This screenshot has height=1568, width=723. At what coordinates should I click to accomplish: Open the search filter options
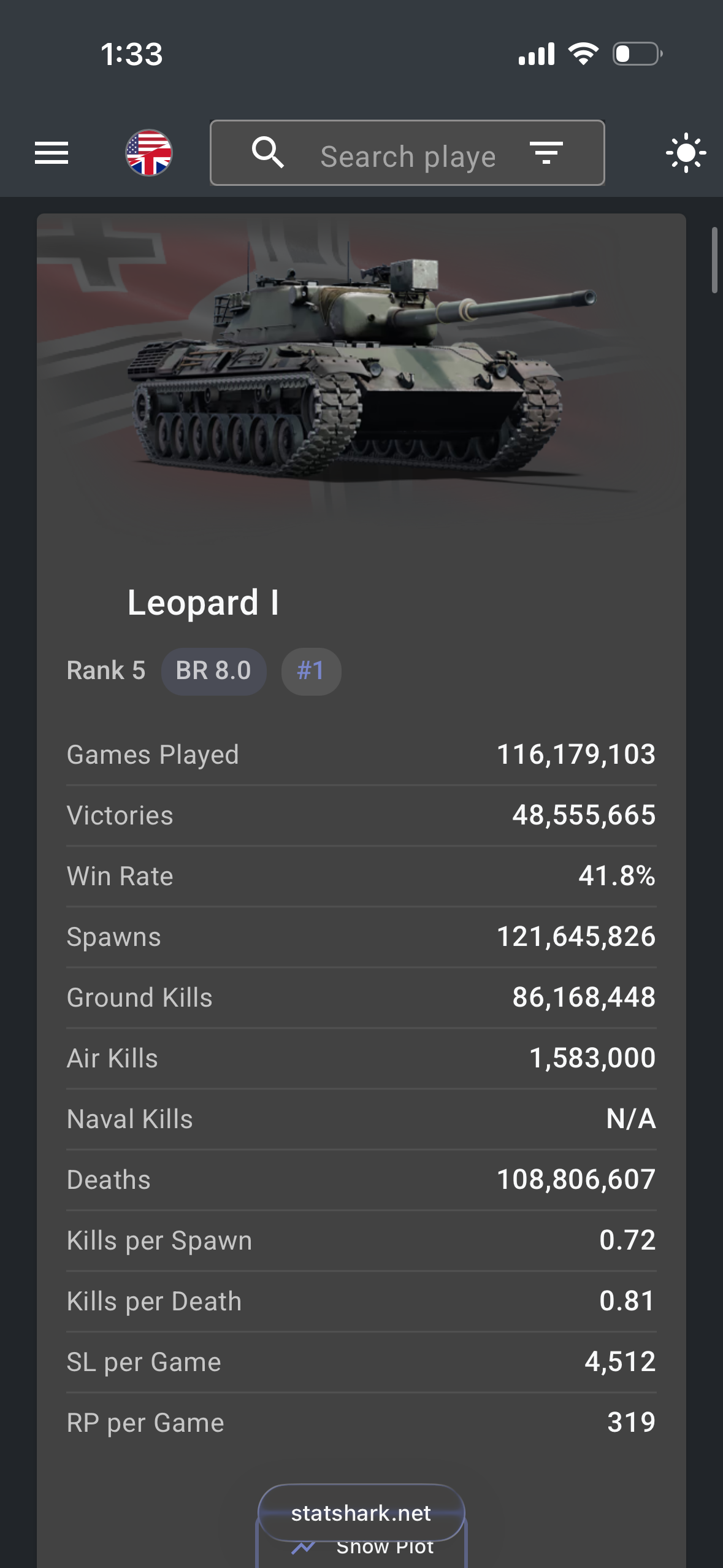(x=546, y=153)
